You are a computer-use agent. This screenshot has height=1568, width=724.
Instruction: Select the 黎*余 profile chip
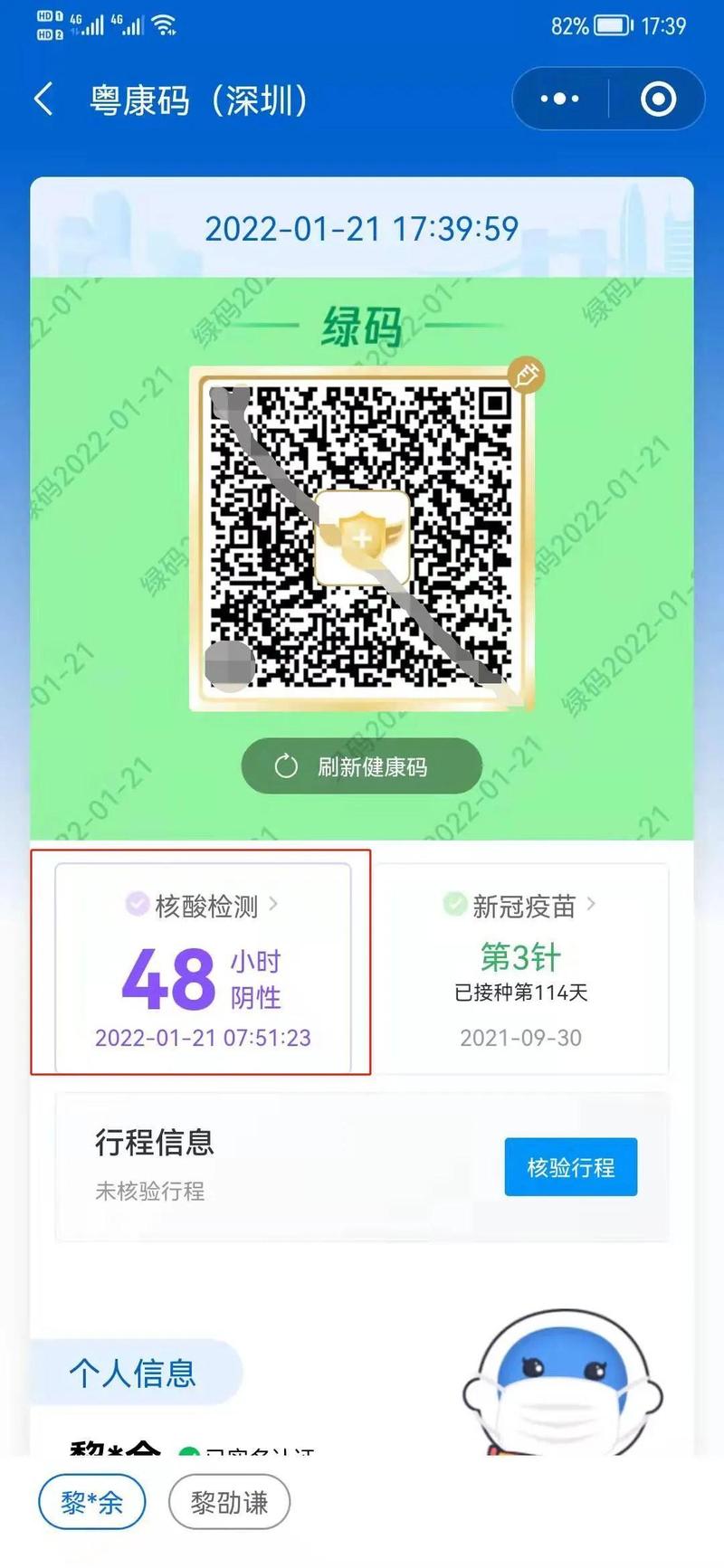pos(91,1503)
